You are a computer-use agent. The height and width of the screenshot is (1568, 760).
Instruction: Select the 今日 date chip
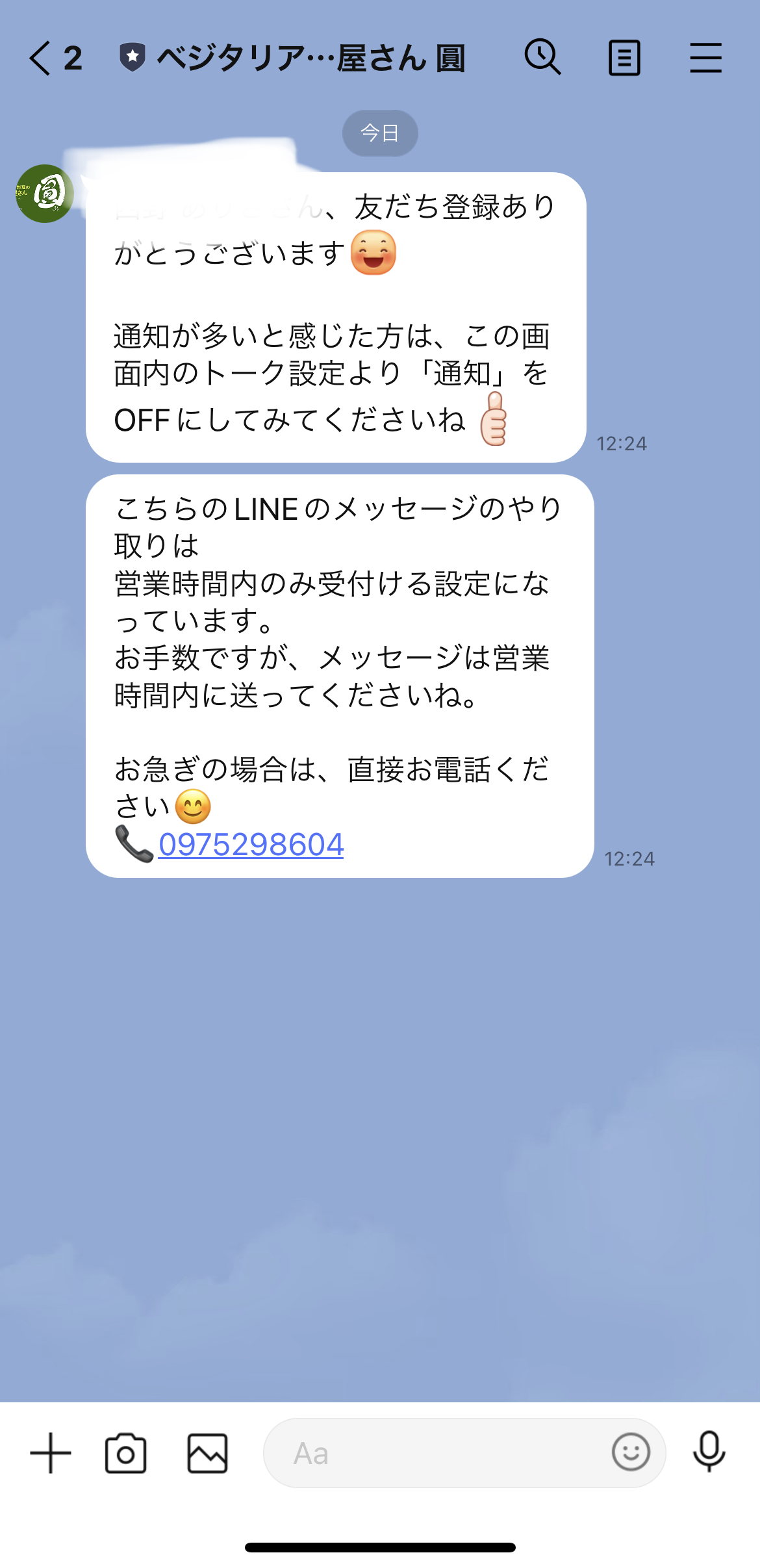coord(380,133)
